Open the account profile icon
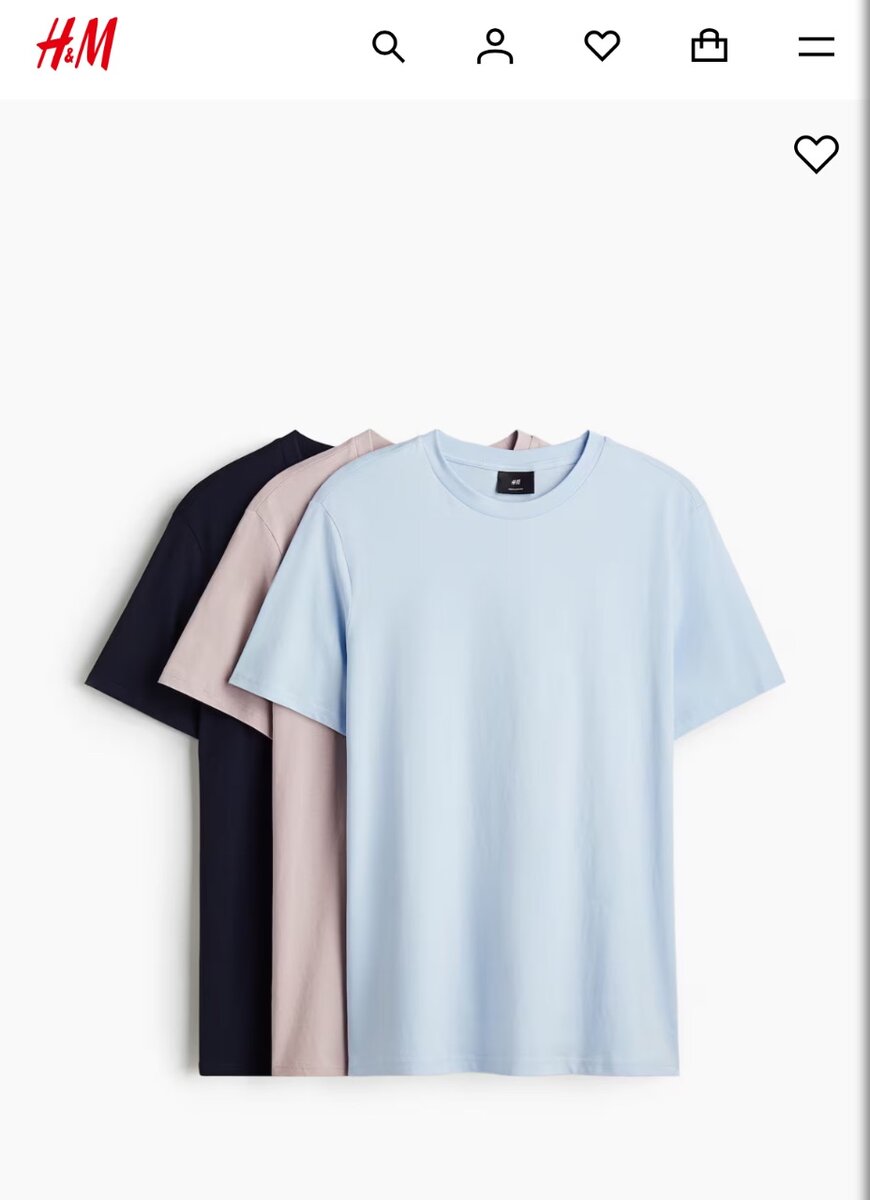The height and width of the screenshot is (1200, 870). pyautogui.click(x=495, y=46)
